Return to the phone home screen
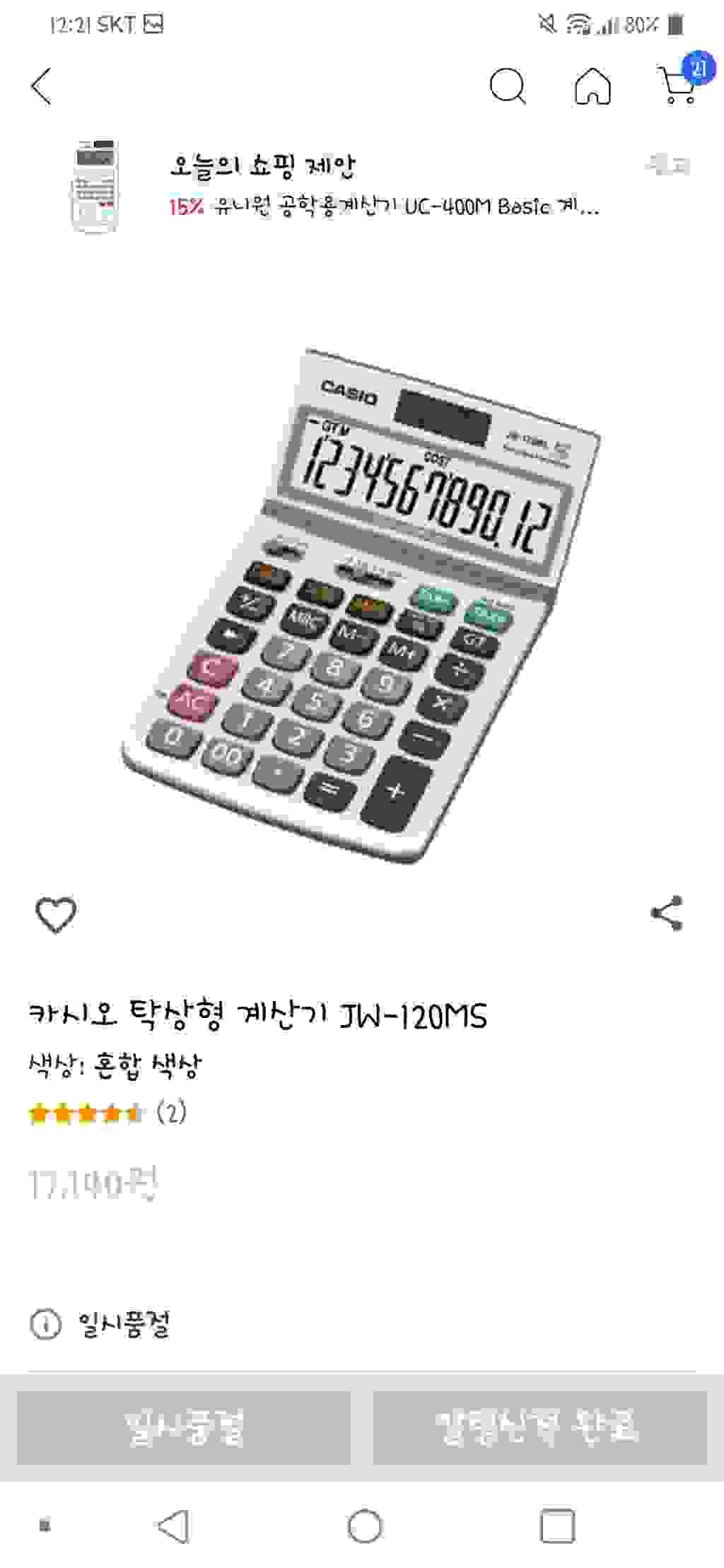 coord(365,1526)
